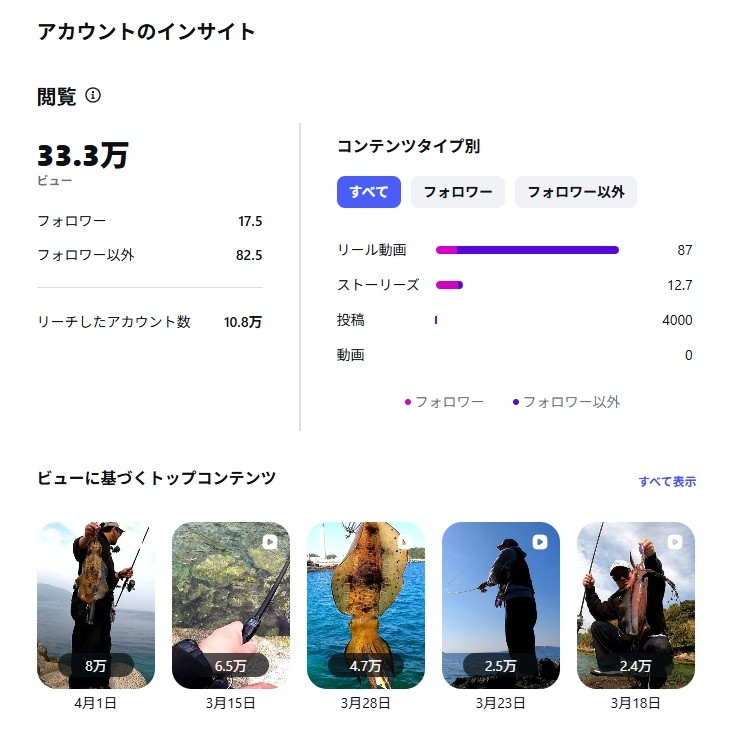Open the info icon next to 閲覧

93,96
